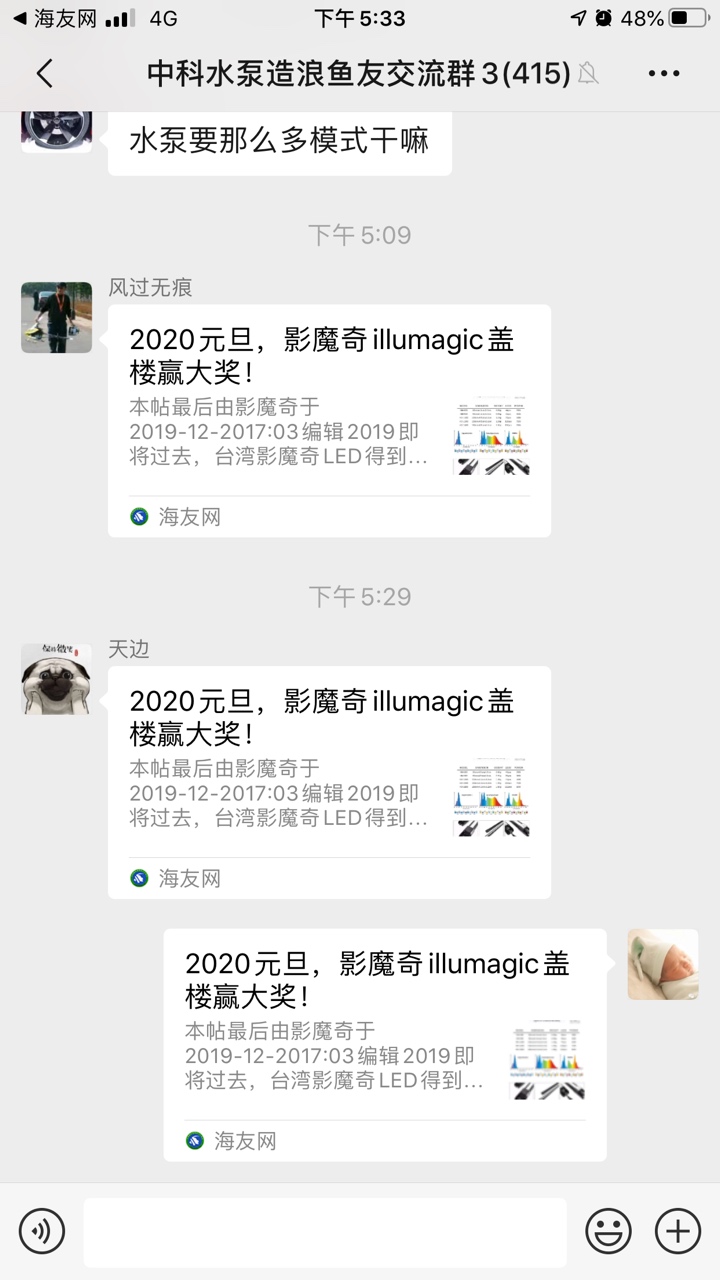This screenshot has width=720, height=1280.
Task: Open the link card shared by 风过无痕
Action: pos(329,420)
